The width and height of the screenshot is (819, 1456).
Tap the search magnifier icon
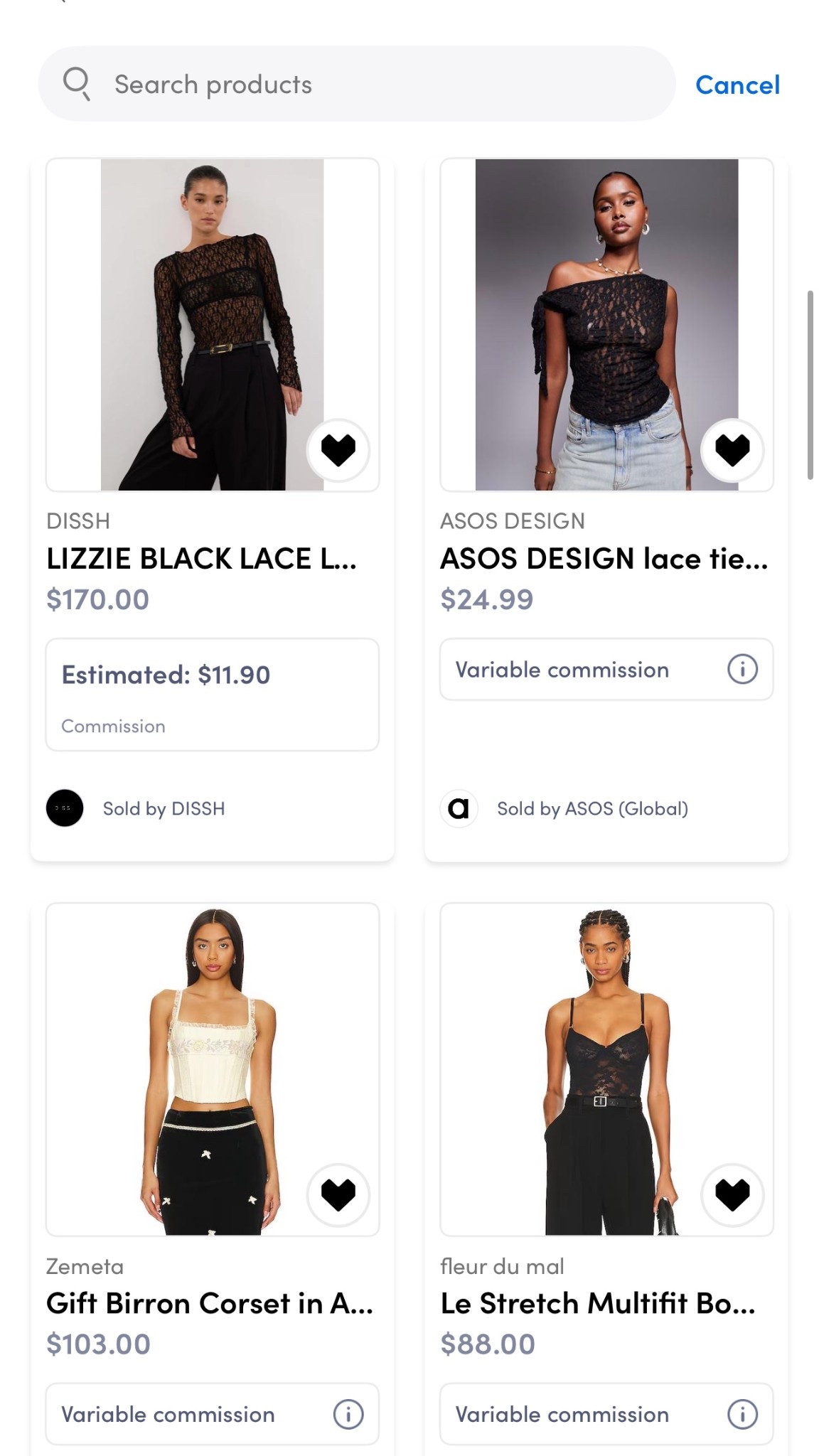[80, 83]
